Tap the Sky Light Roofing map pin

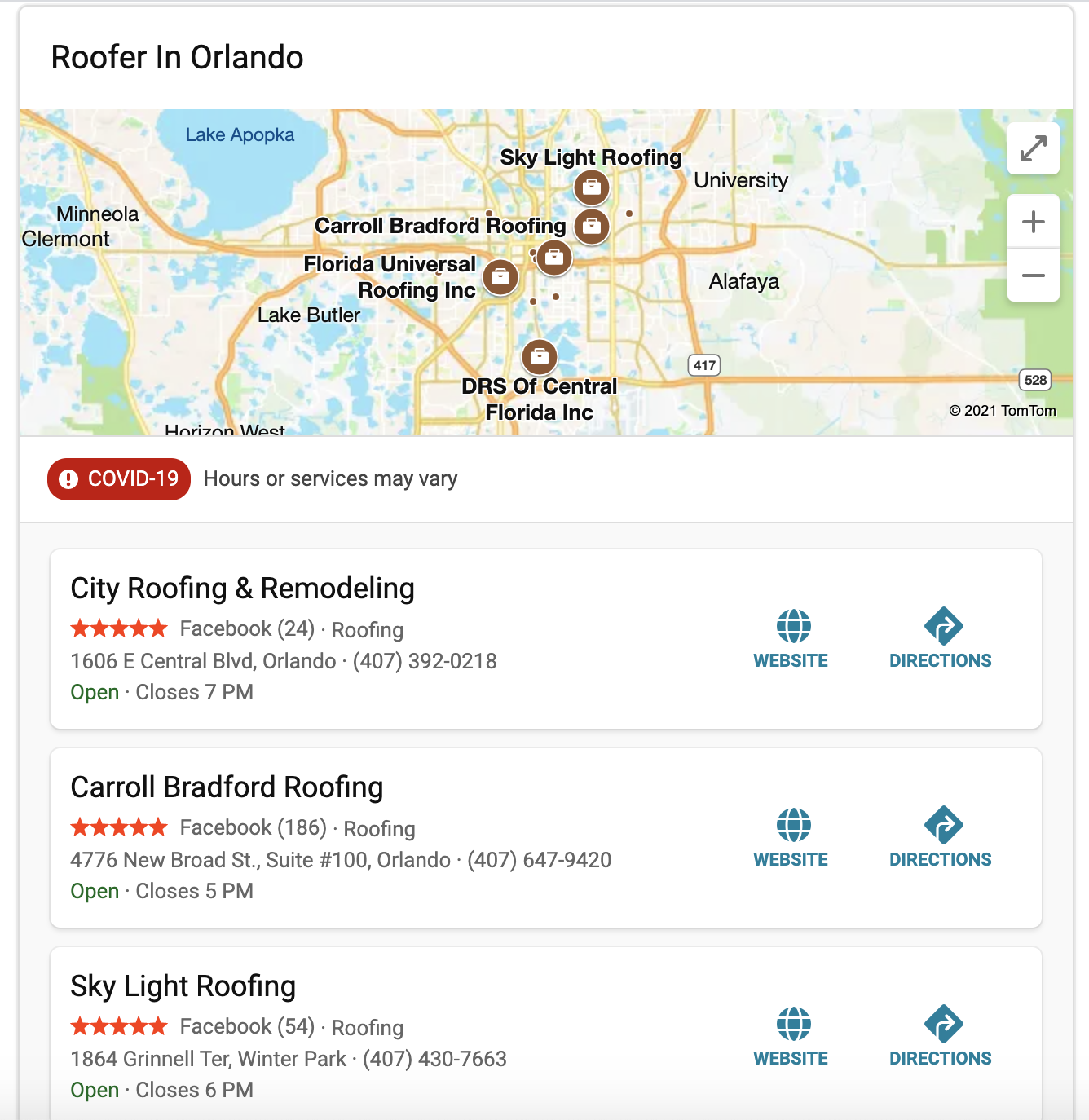click(592, 187)
